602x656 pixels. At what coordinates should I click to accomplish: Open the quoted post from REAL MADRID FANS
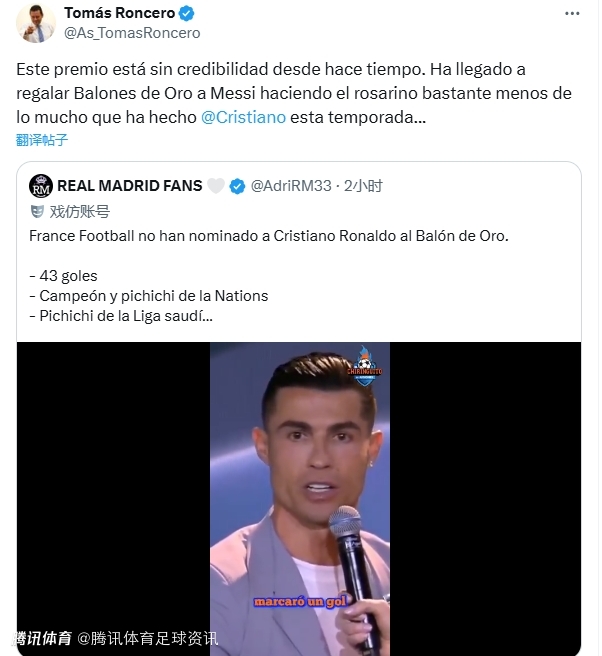click(x=300, y=262)
